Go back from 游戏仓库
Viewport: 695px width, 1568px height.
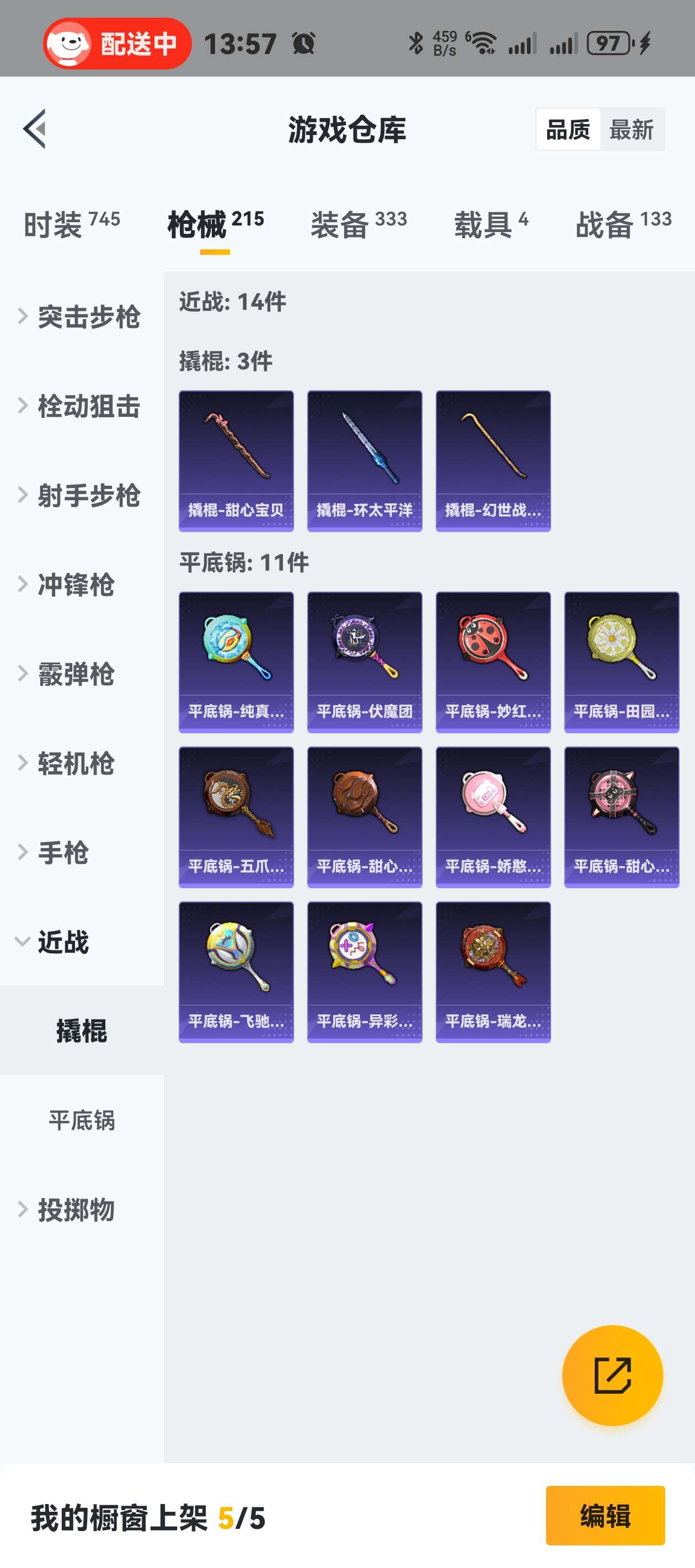pyautogui.click(x=35, y=129)
